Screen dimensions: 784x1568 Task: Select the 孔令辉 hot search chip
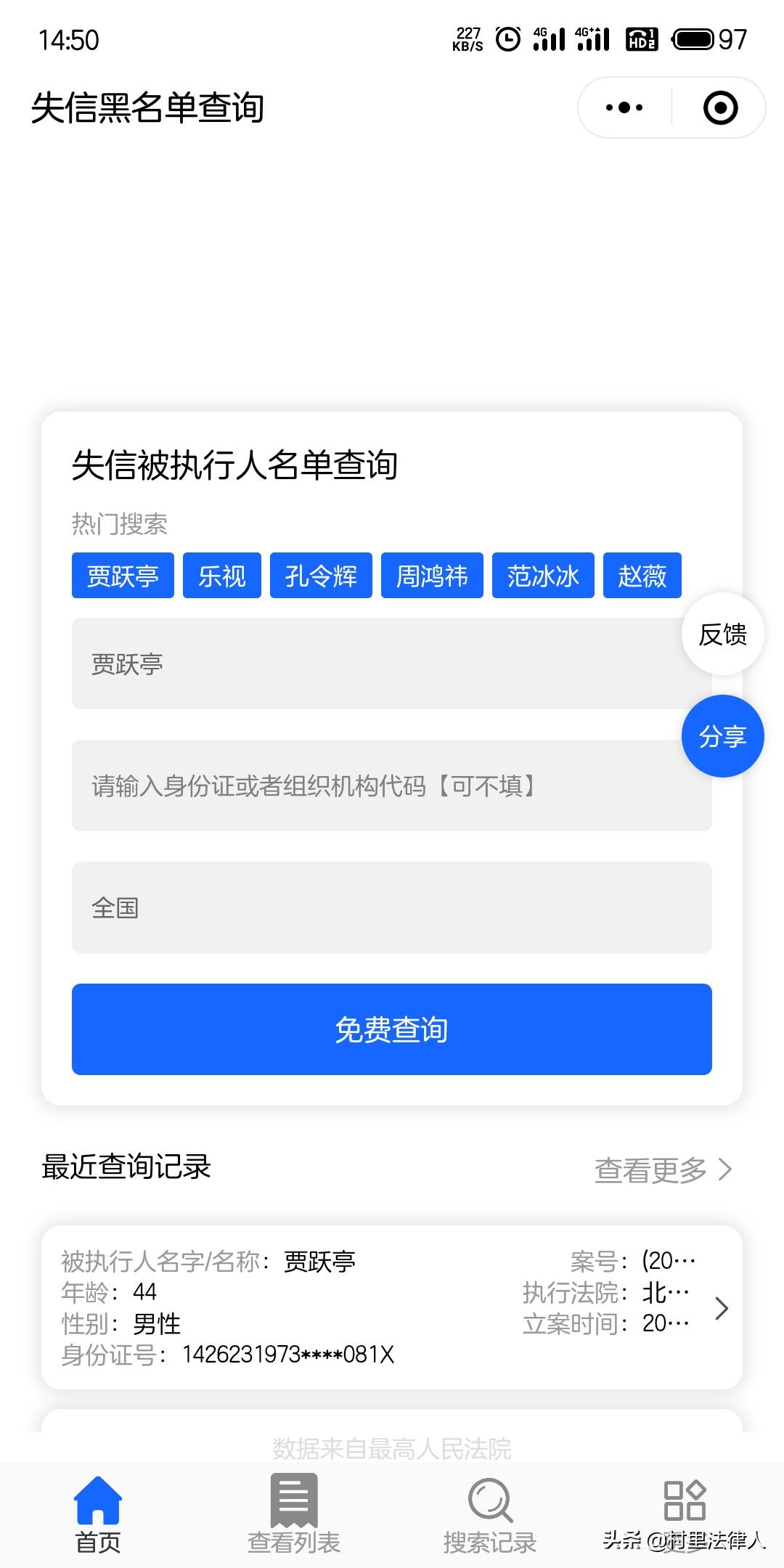pyautogui.click(x=321, y=576)
